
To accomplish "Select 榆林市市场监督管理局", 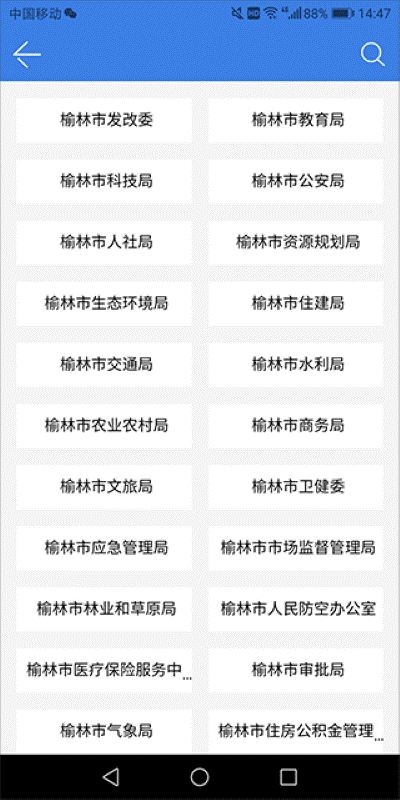I will tap(296, 548).
